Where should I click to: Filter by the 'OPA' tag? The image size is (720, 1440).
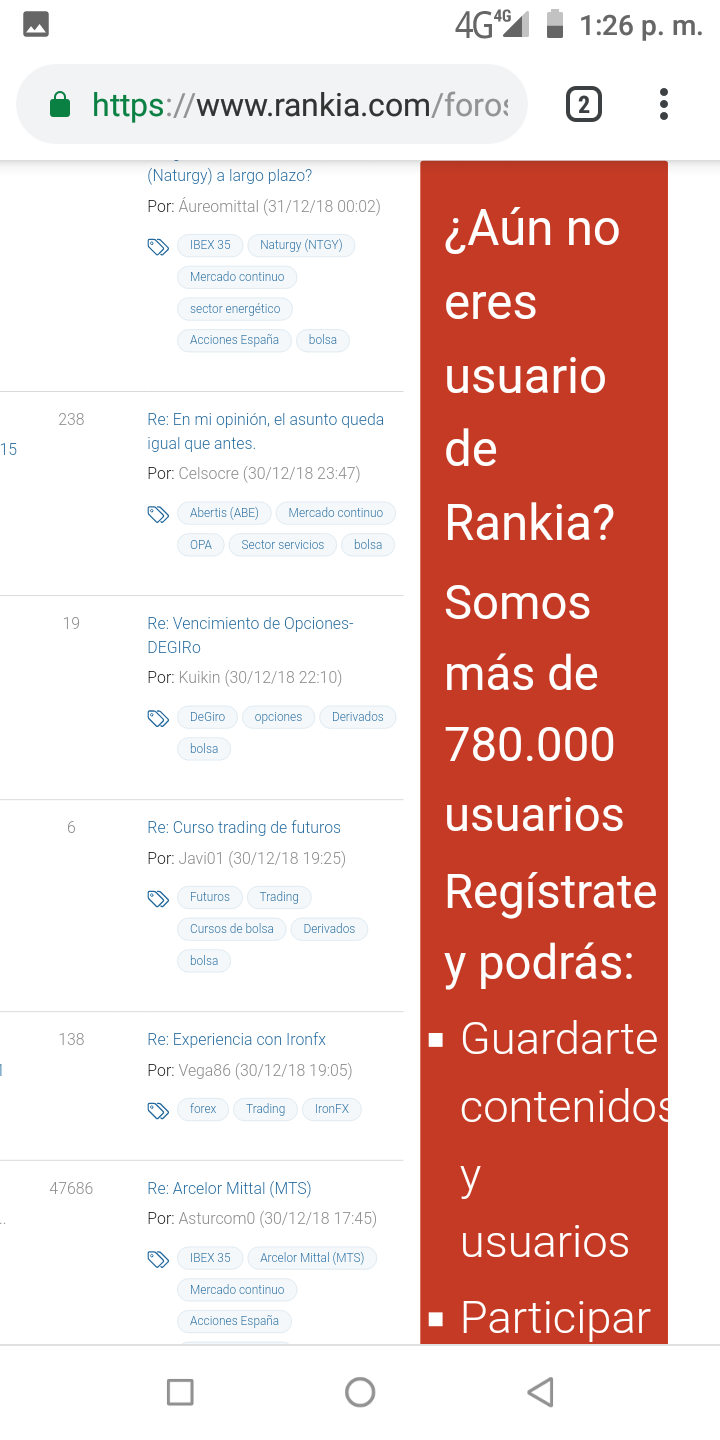click(201, 545)
